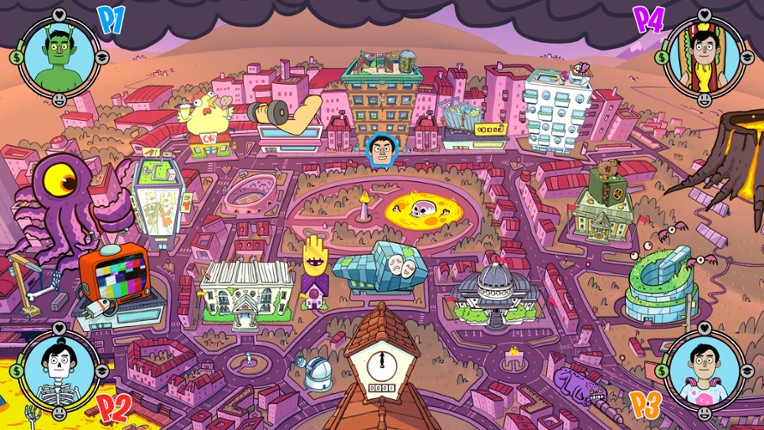Visit the white apartment tower
The width and height of the screenshot is (764, 430).
pyautogui.click(x=557, y=110)
